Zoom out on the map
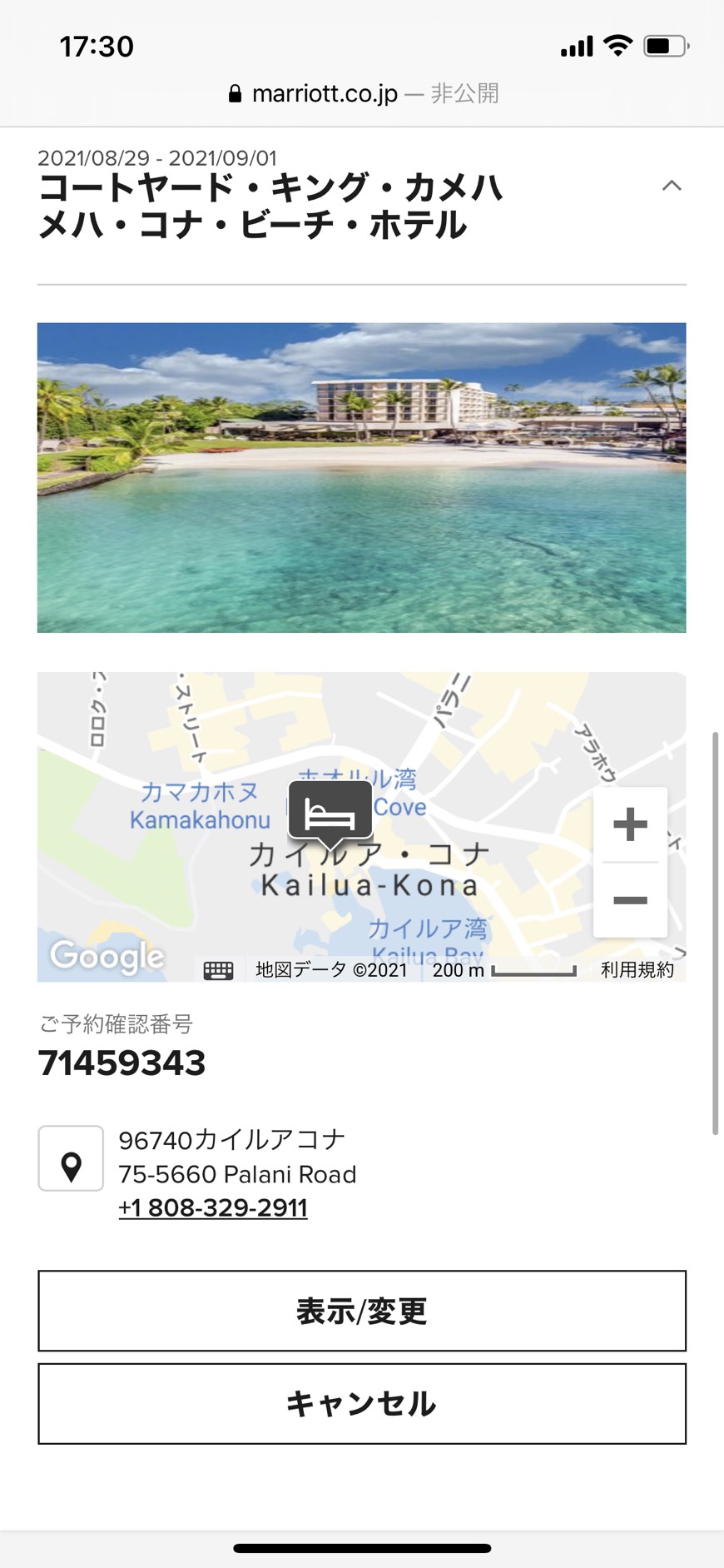The width and height of the screenshot is (724, 1568). pos(630,900)
